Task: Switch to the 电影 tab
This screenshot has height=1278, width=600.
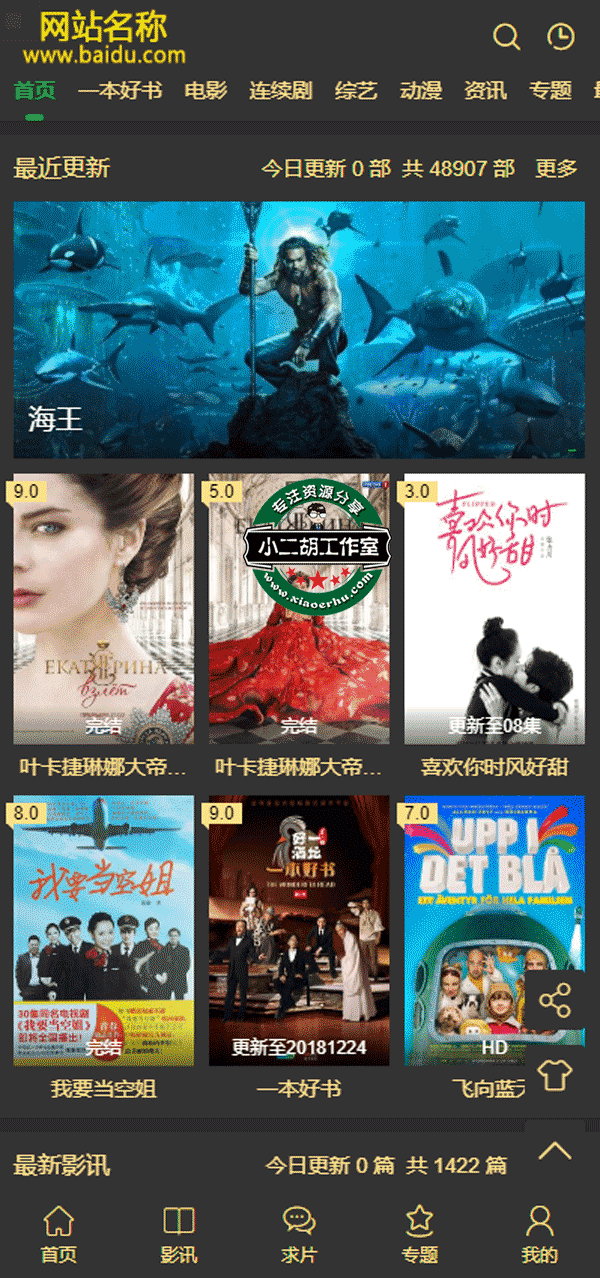Action: coord(206,91)
